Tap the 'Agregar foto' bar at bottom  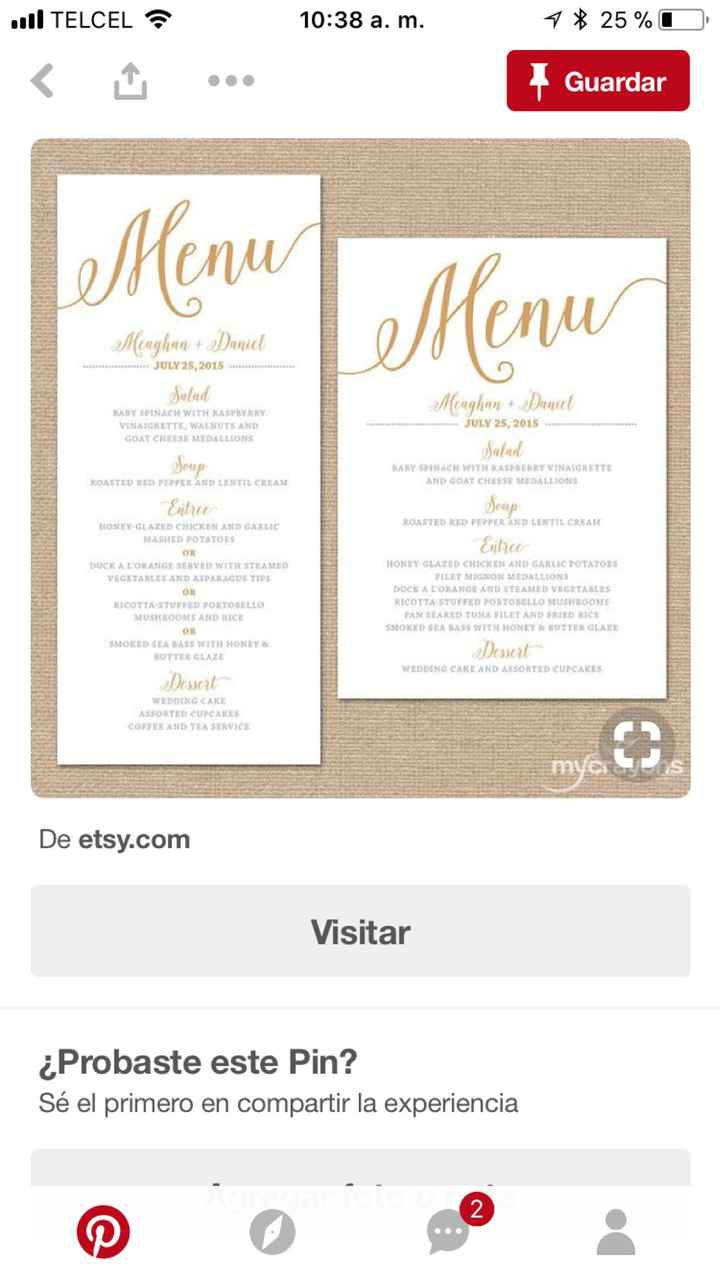point(360,1195)
